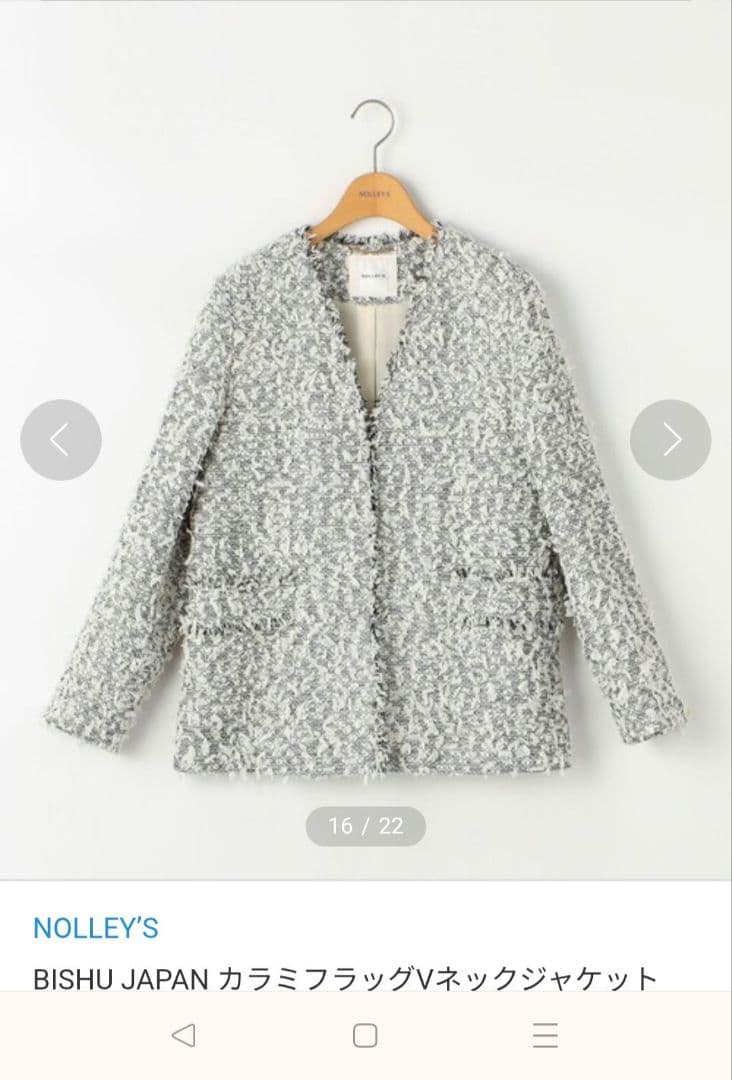Image resolution: width=732 pixels, height=1080 pixels.
Task: Open the NOLLEY'S brand link
Action: pos(96,928)
